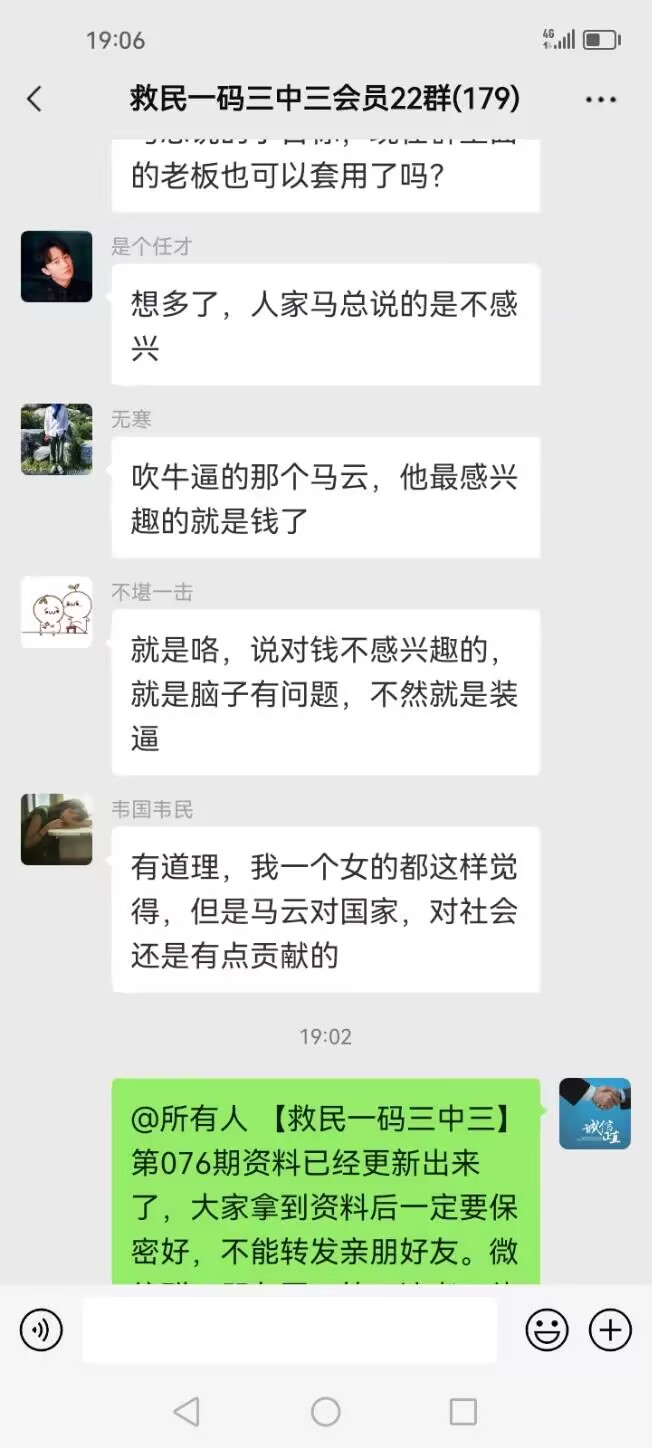Tap the system recent apps button
The height and width of the screenshot is (1448, 652).
pyautogui.click(x=463, y=1411)
